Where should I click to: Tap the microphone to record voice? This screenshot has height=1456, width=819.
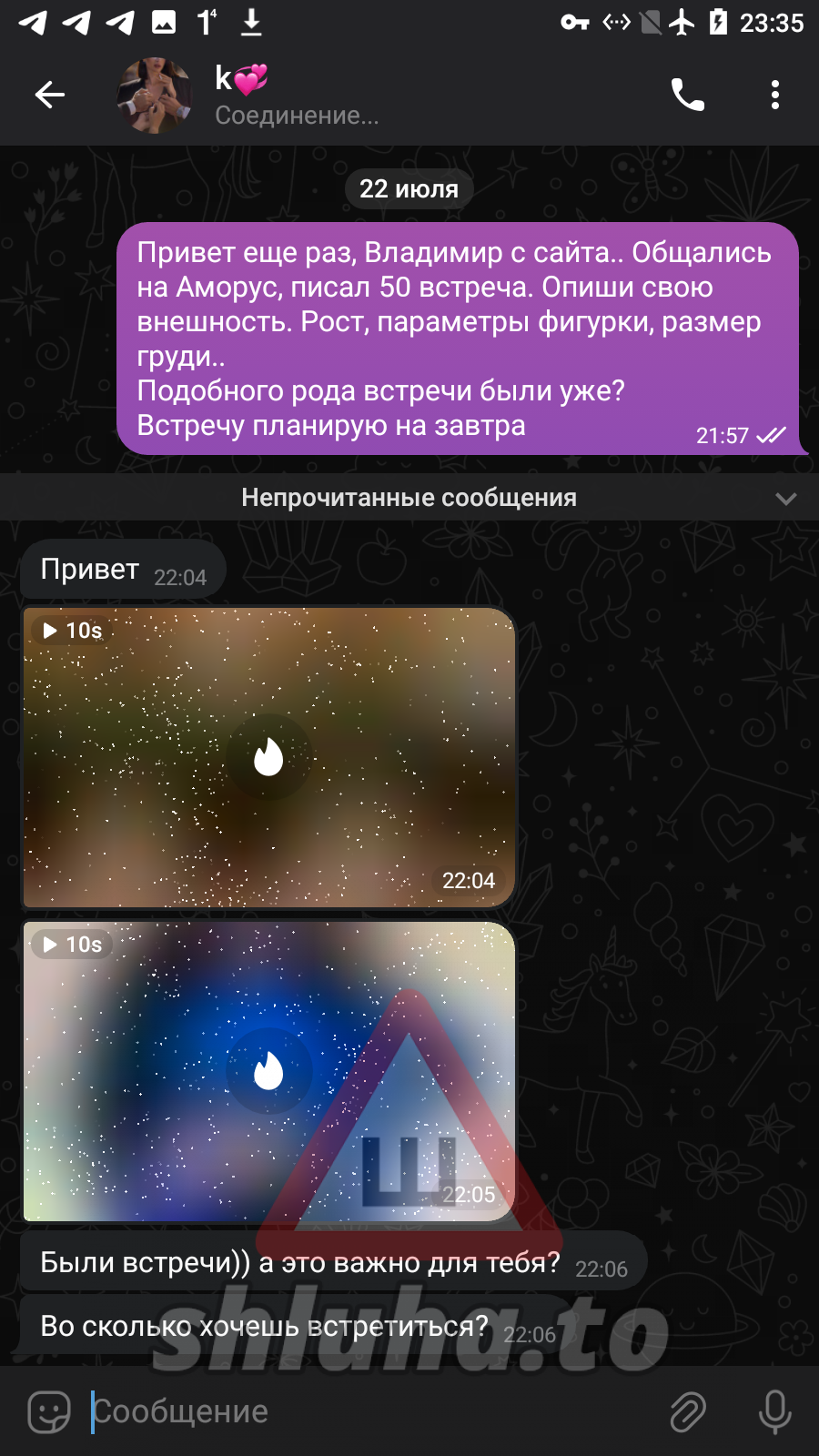pos(775,1411)
